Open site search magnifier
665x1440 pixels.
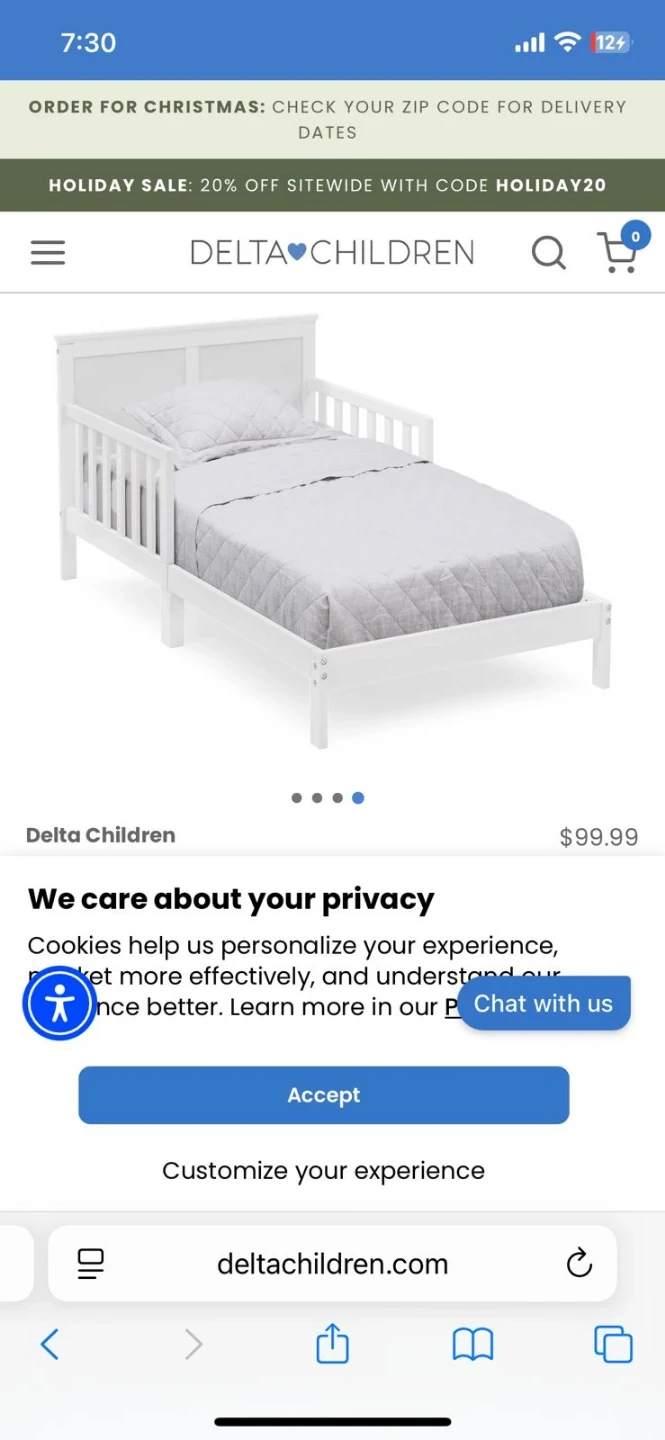click(548, 253)
